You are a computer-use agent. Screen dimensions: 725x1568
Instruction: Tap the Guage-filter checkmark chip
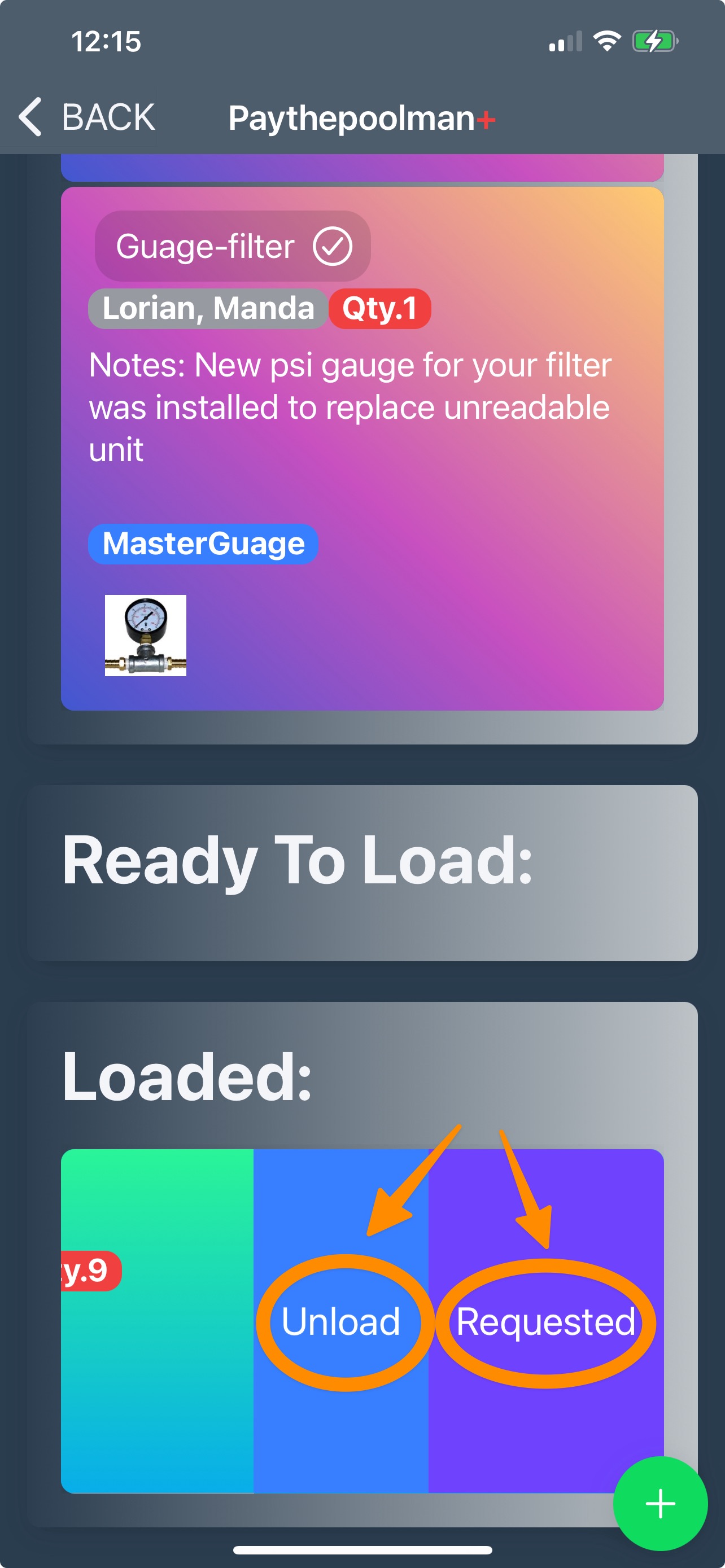point(233,247)
